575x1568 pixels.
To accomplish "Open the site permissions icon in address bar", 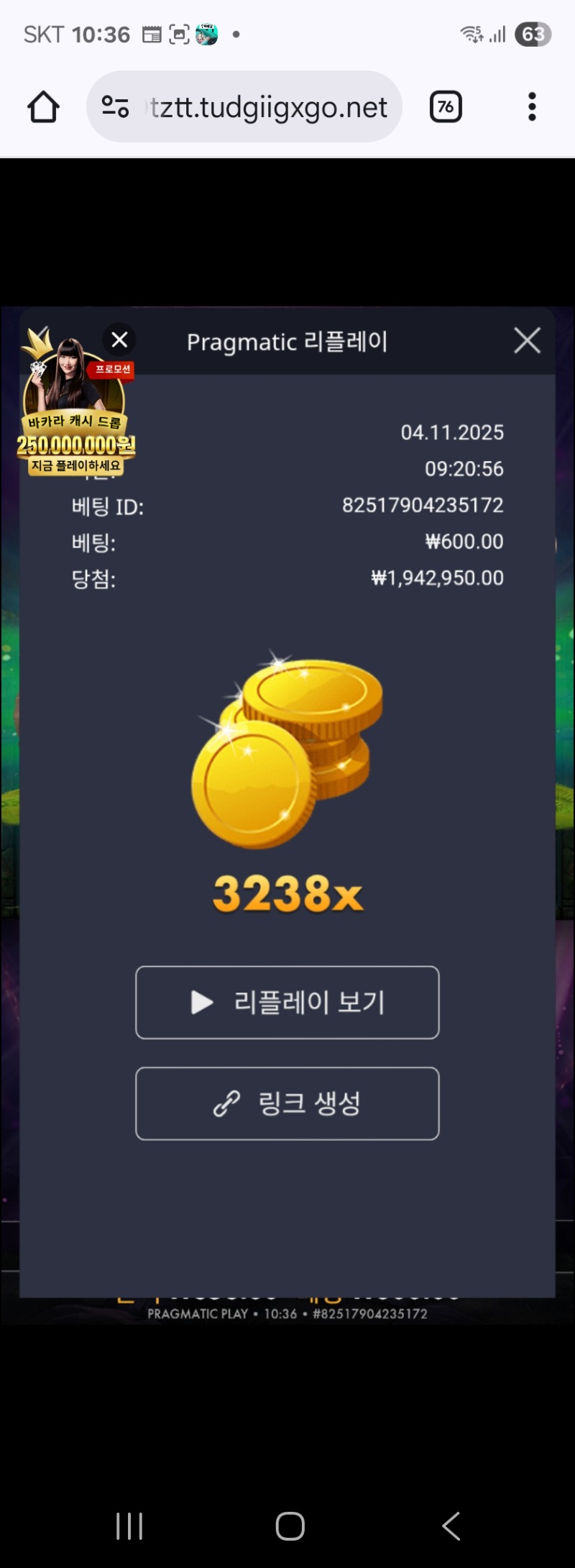I will (x=115, y=106).
